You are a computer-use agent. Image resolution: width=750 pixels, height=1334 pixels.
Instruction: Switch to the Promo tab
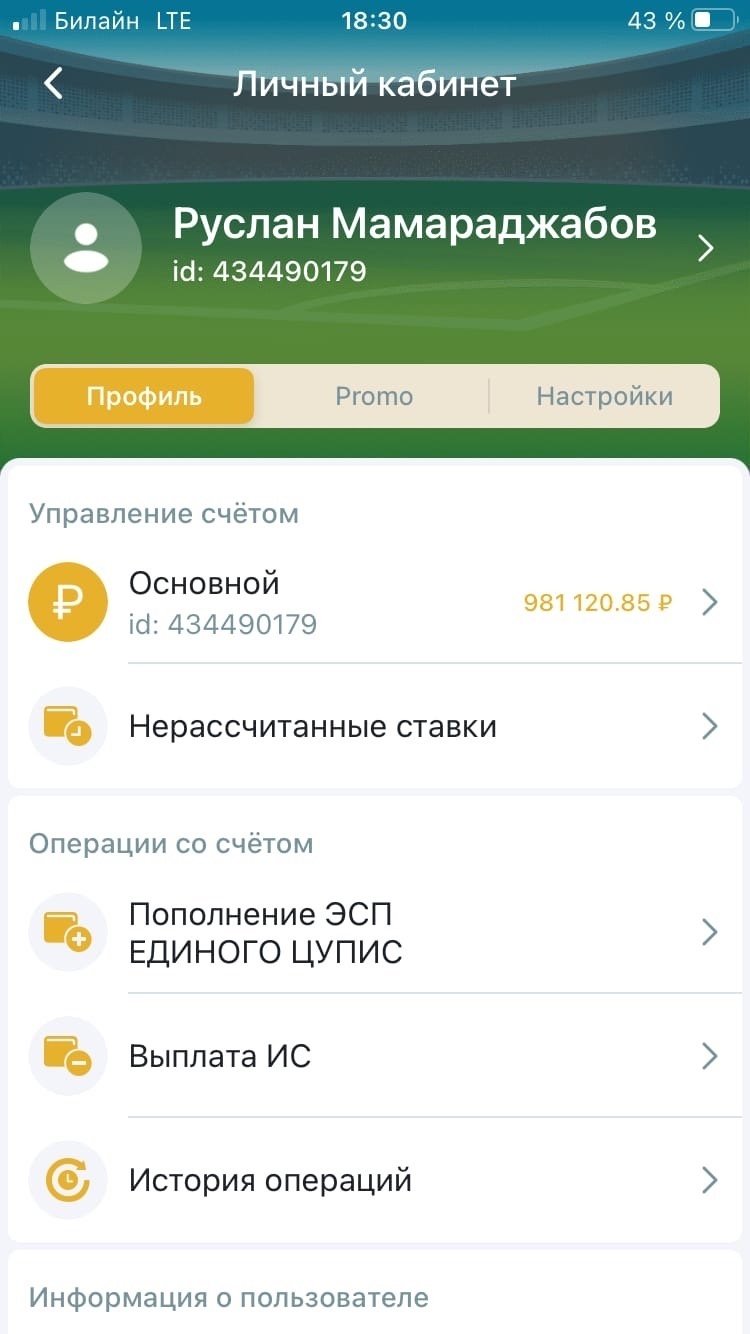click(374, 396)
